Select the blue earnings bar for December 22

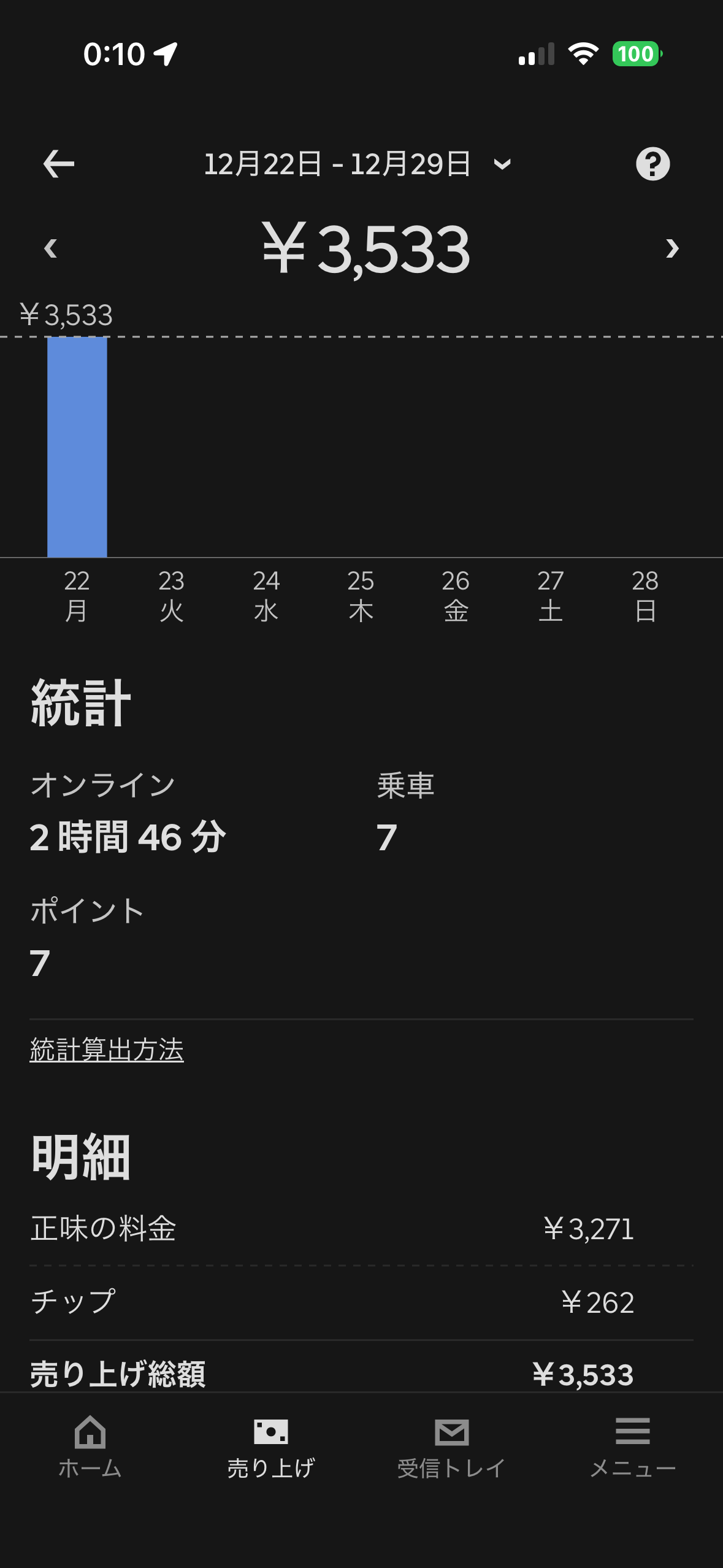coord(77,448)
